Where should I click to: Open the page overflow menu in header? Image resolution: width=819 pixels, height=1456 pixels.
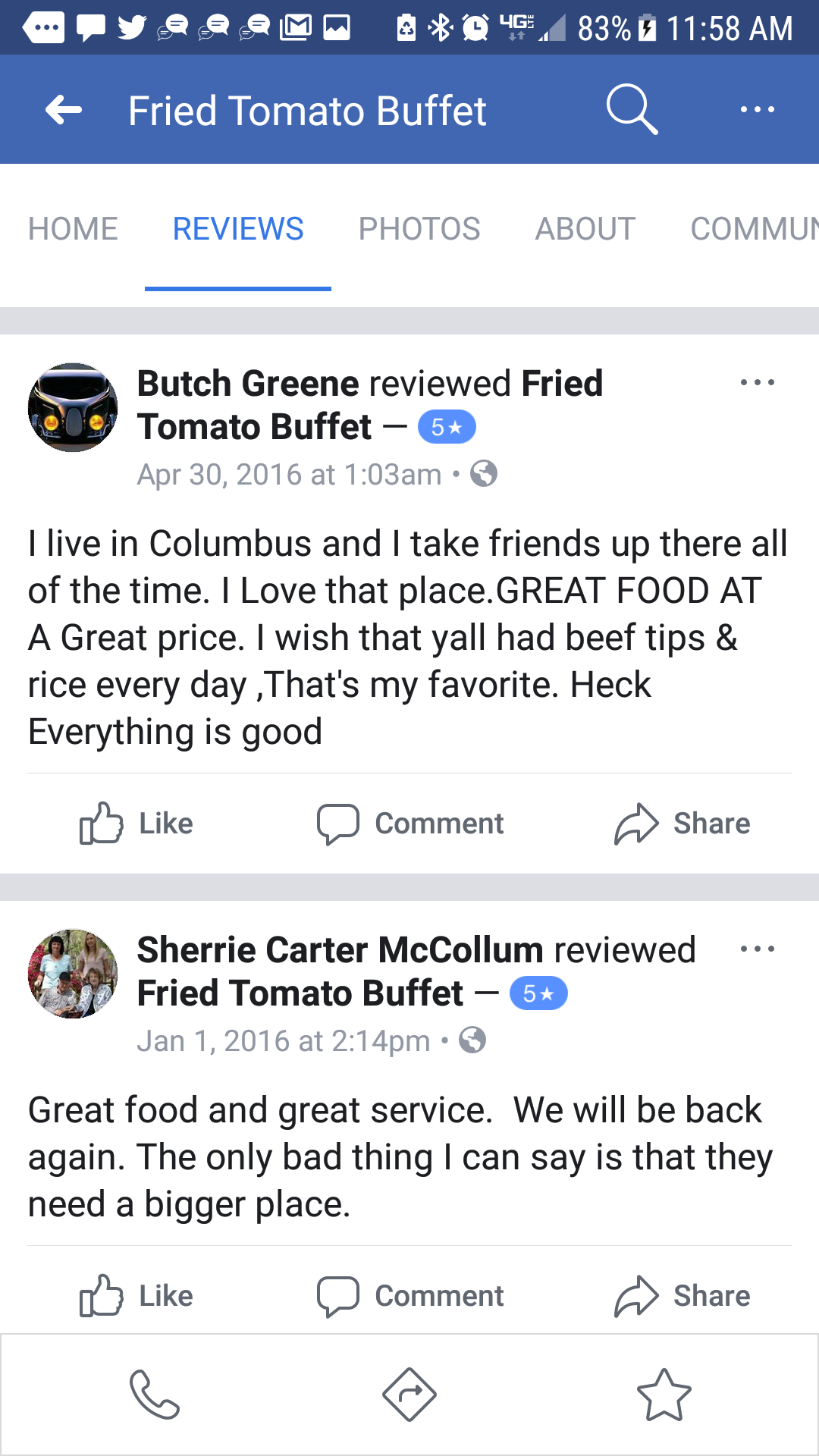[757, 110]
